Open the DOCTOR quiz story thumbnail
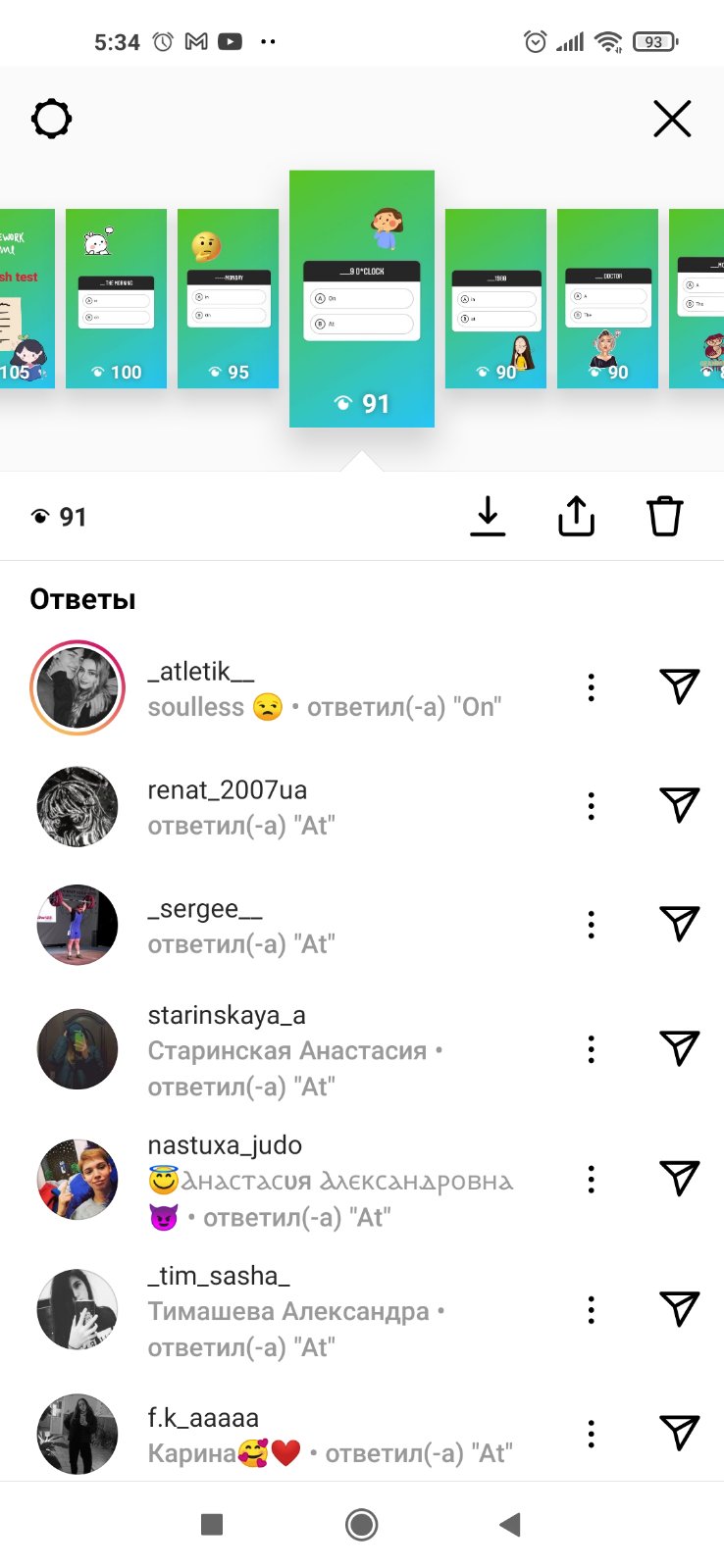The image size is (724, 1568). (x=607, y=298)
